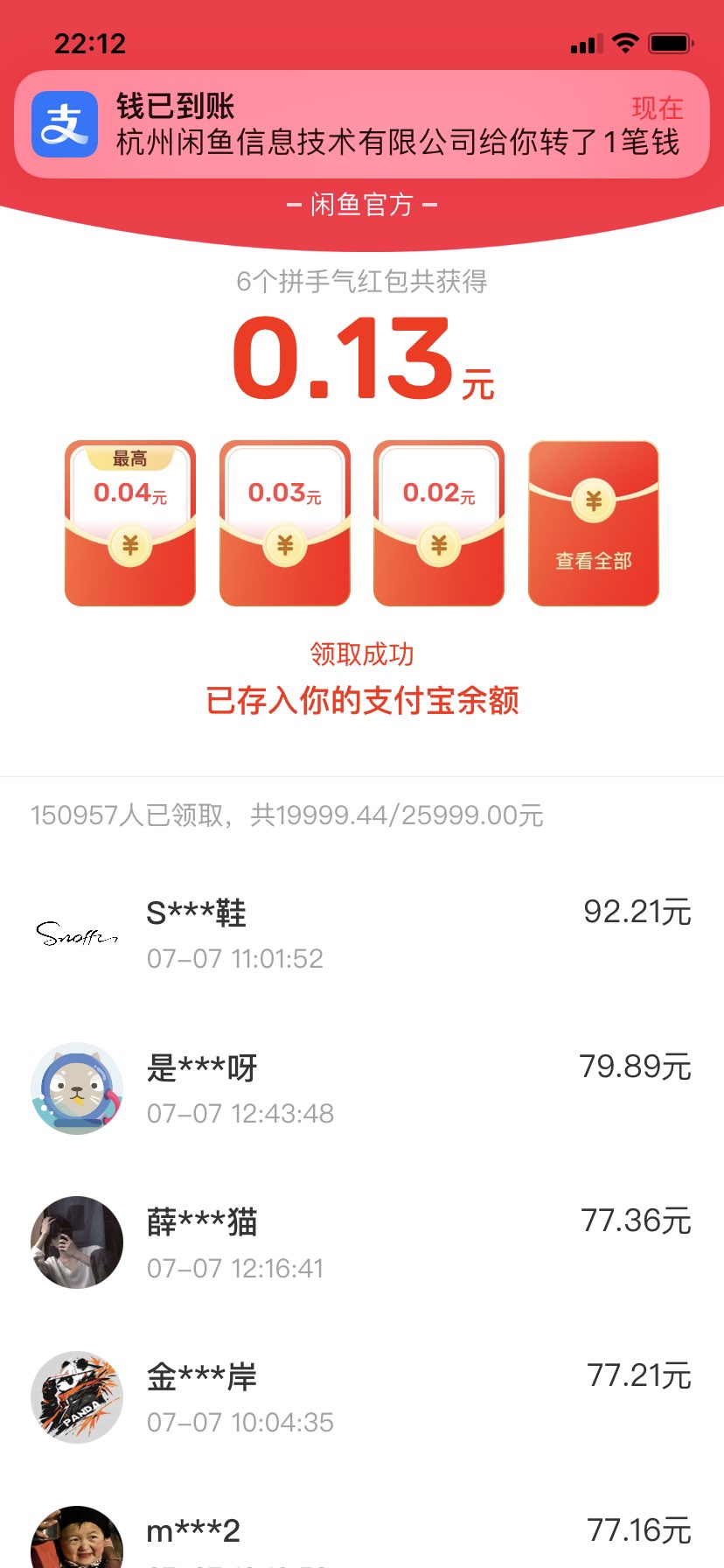724x1568 pixels.
Task: Tap the 查看全部 red envelope card
Action: click(x=593, y=523)
